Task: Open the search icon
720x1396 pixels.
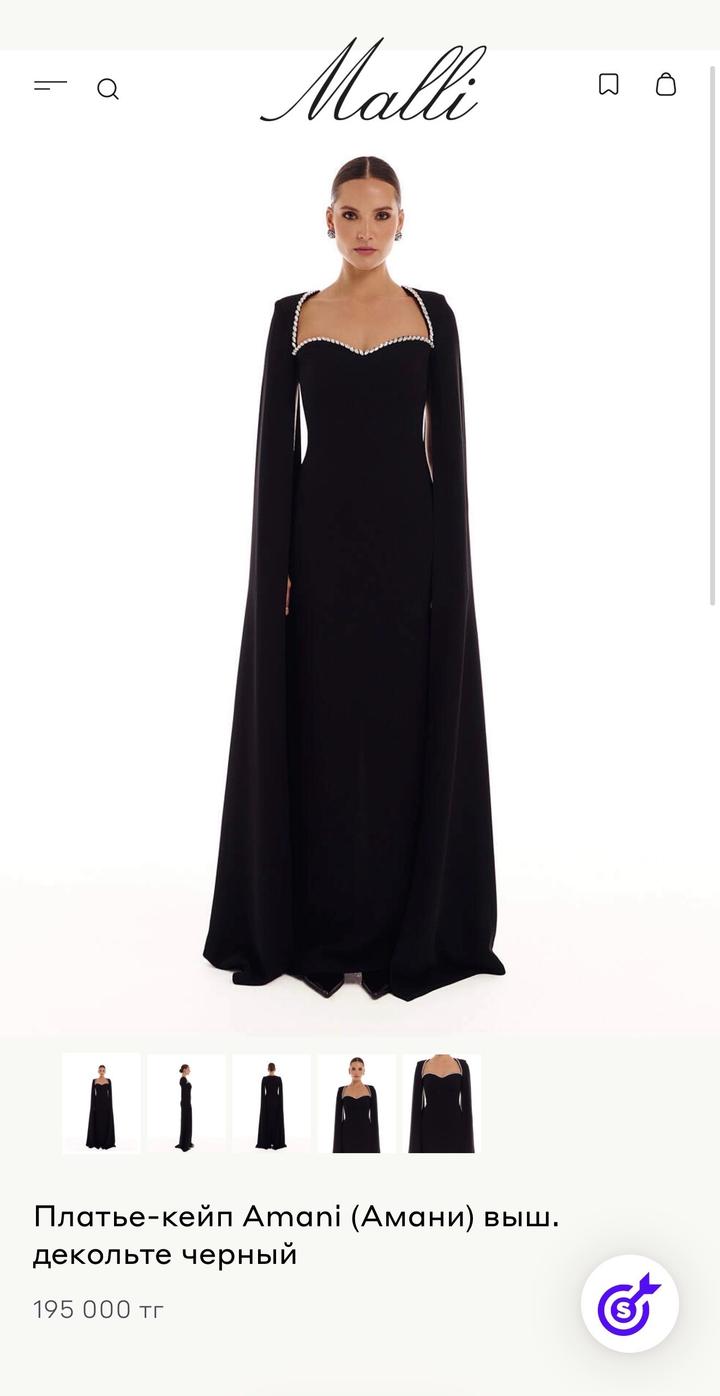Action: [x=108, y=89]
